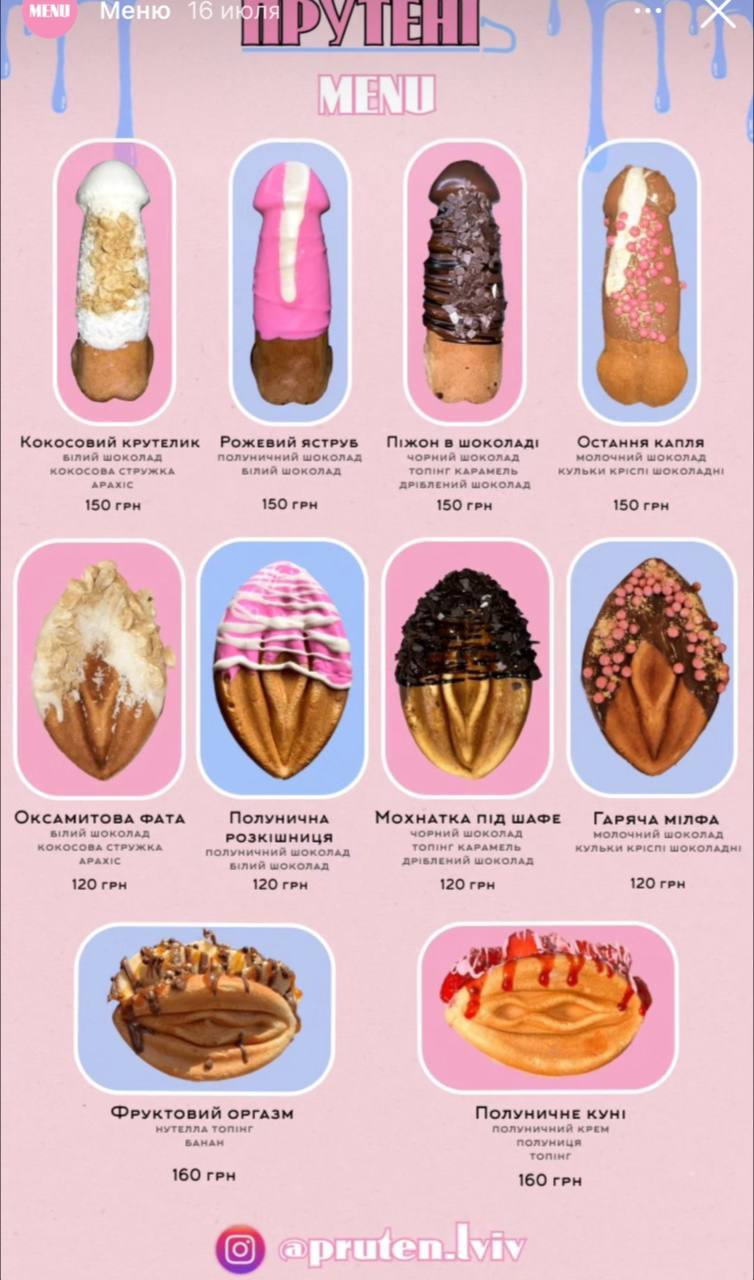Open the story overflow menu
This screenshot has width=754, height=1280.
649,11
